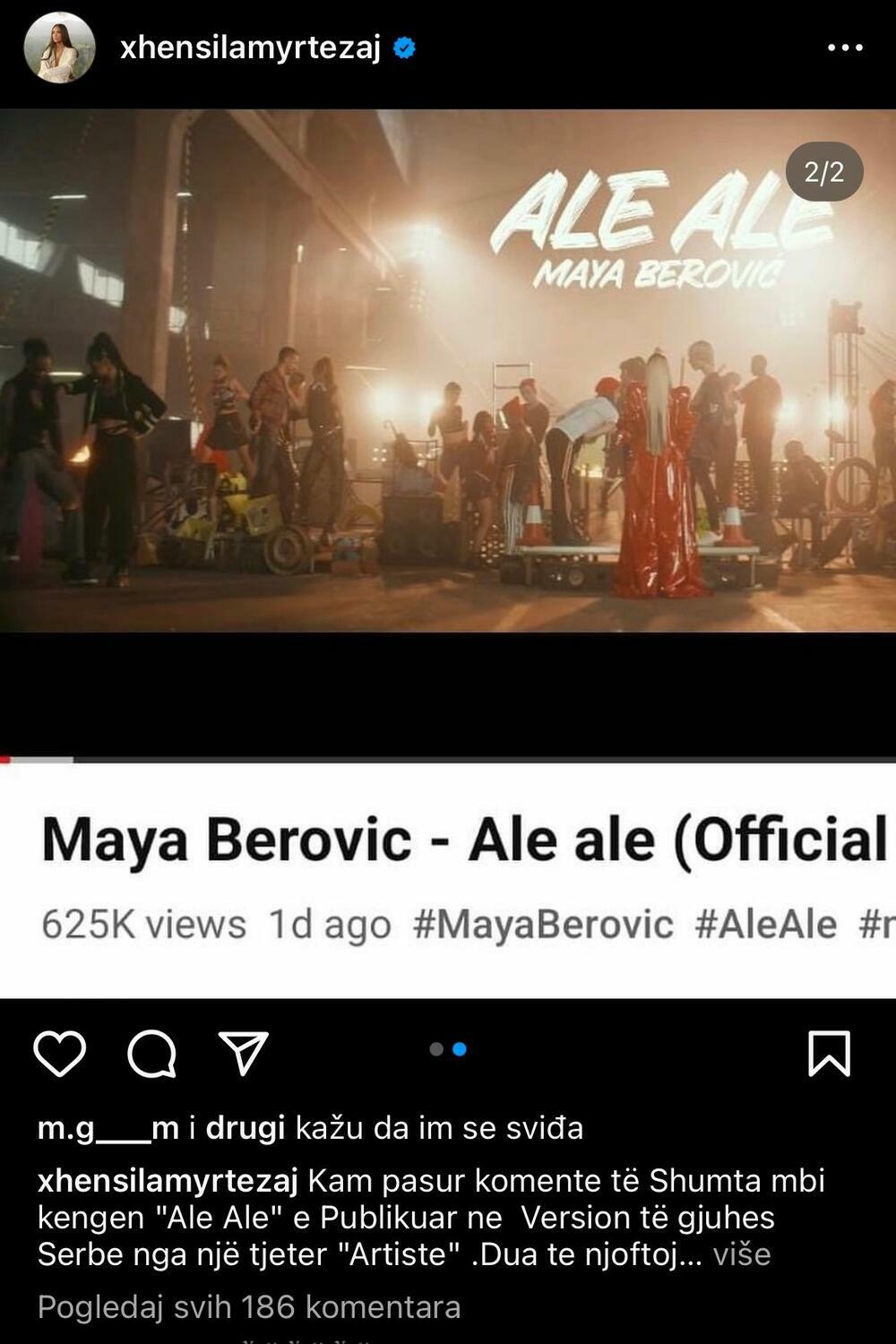Open xhensilamyrtezaj username in post header

(250, 48)
